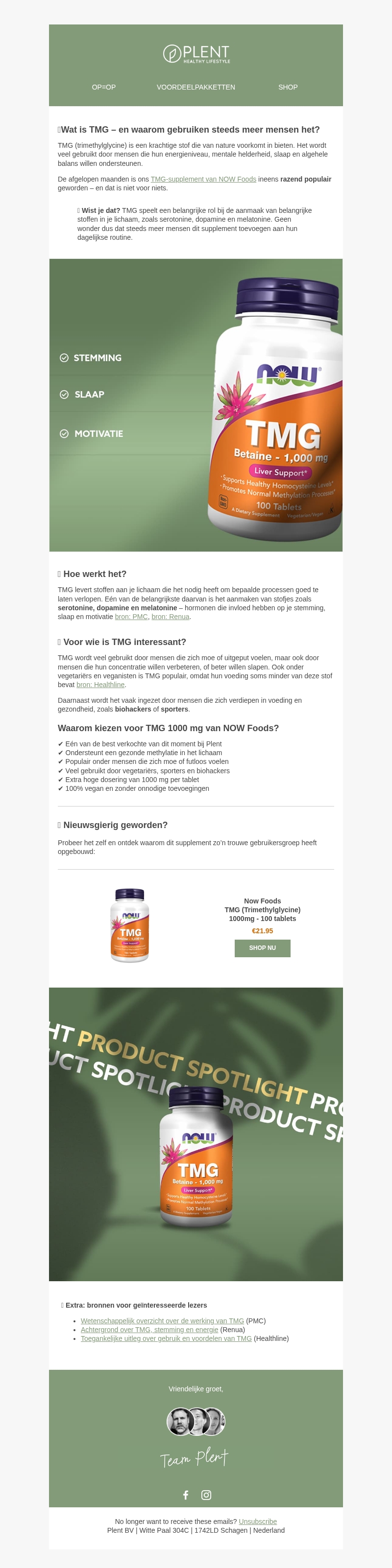Visit Plent's Instagram profile
392x1568 pixels.
[x=206, y=1495]
